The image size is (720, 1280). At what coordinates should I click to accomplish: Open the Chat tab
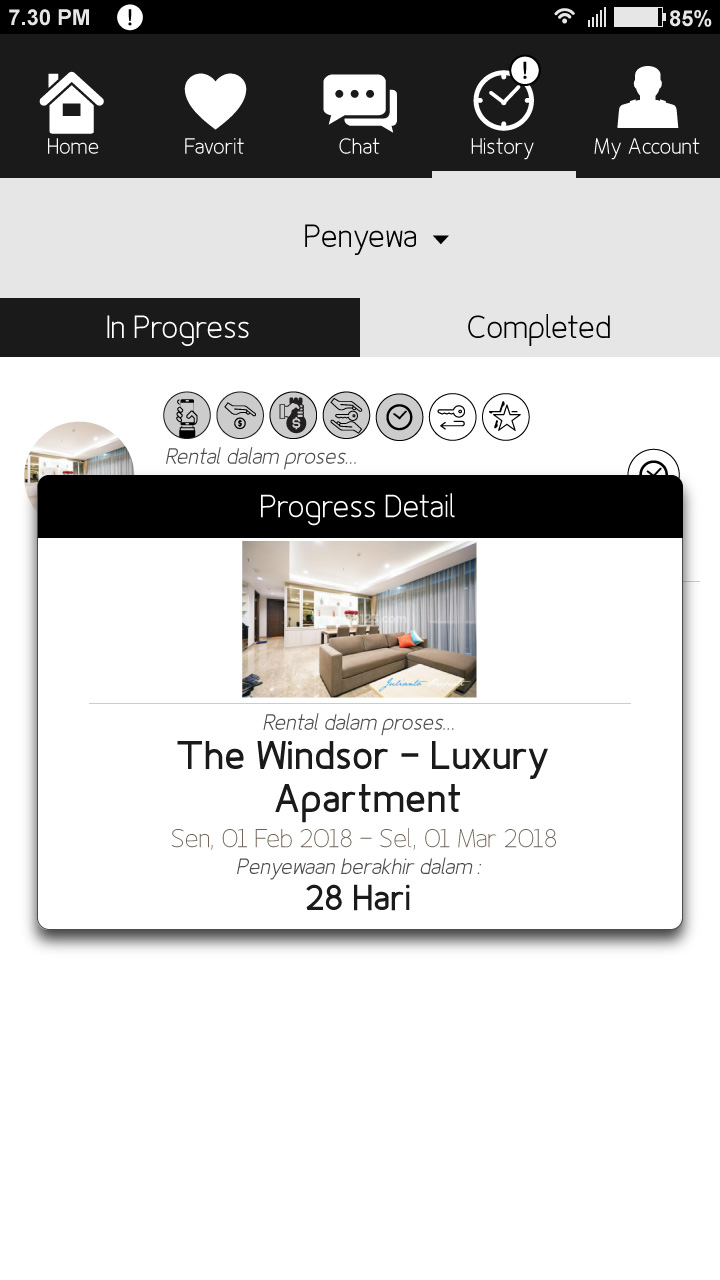point(359,115)
